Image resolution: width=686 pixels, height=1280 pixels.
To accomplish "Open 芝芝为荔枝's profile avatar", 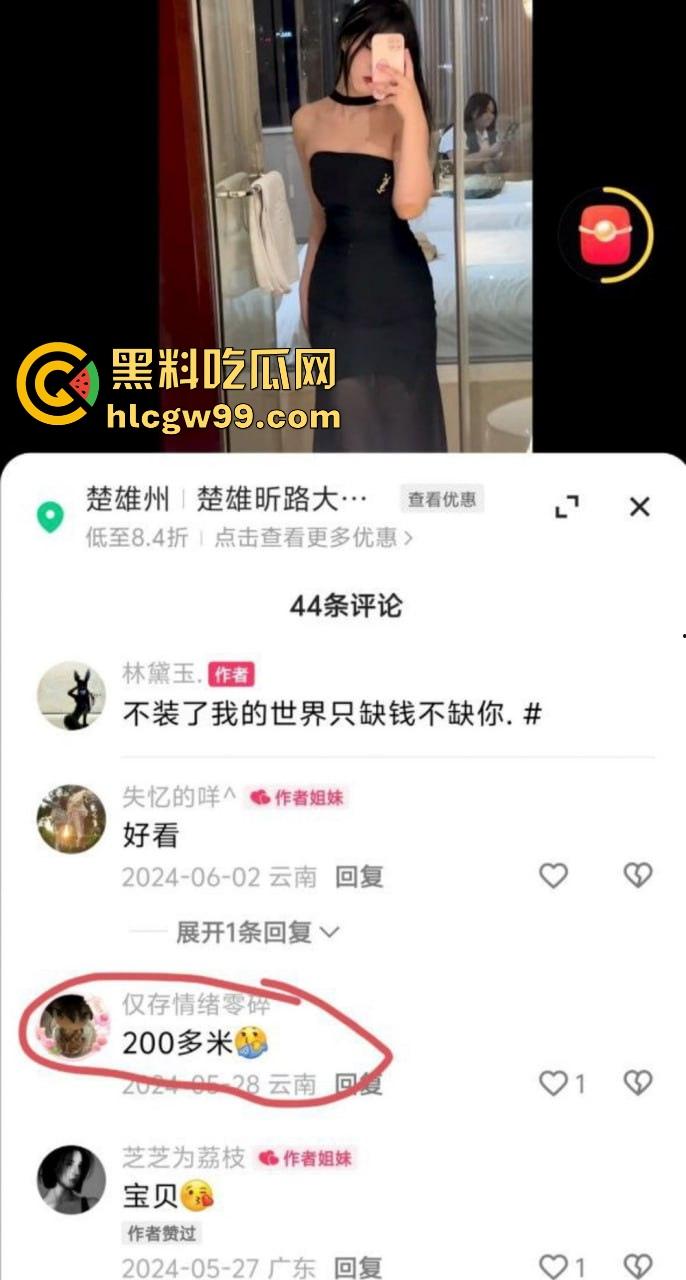I will point(71,1180).
